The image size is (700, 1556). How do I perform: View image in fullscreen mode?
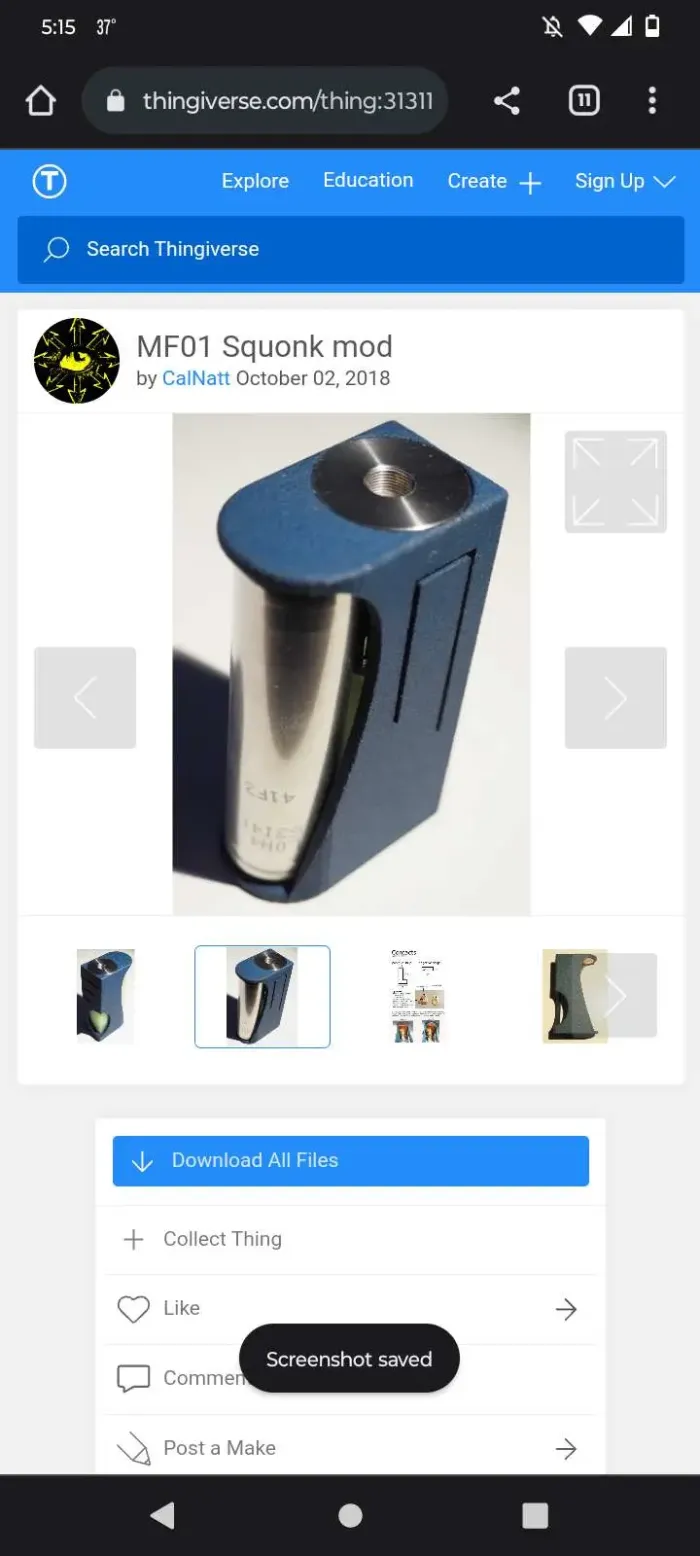(615, 481)
